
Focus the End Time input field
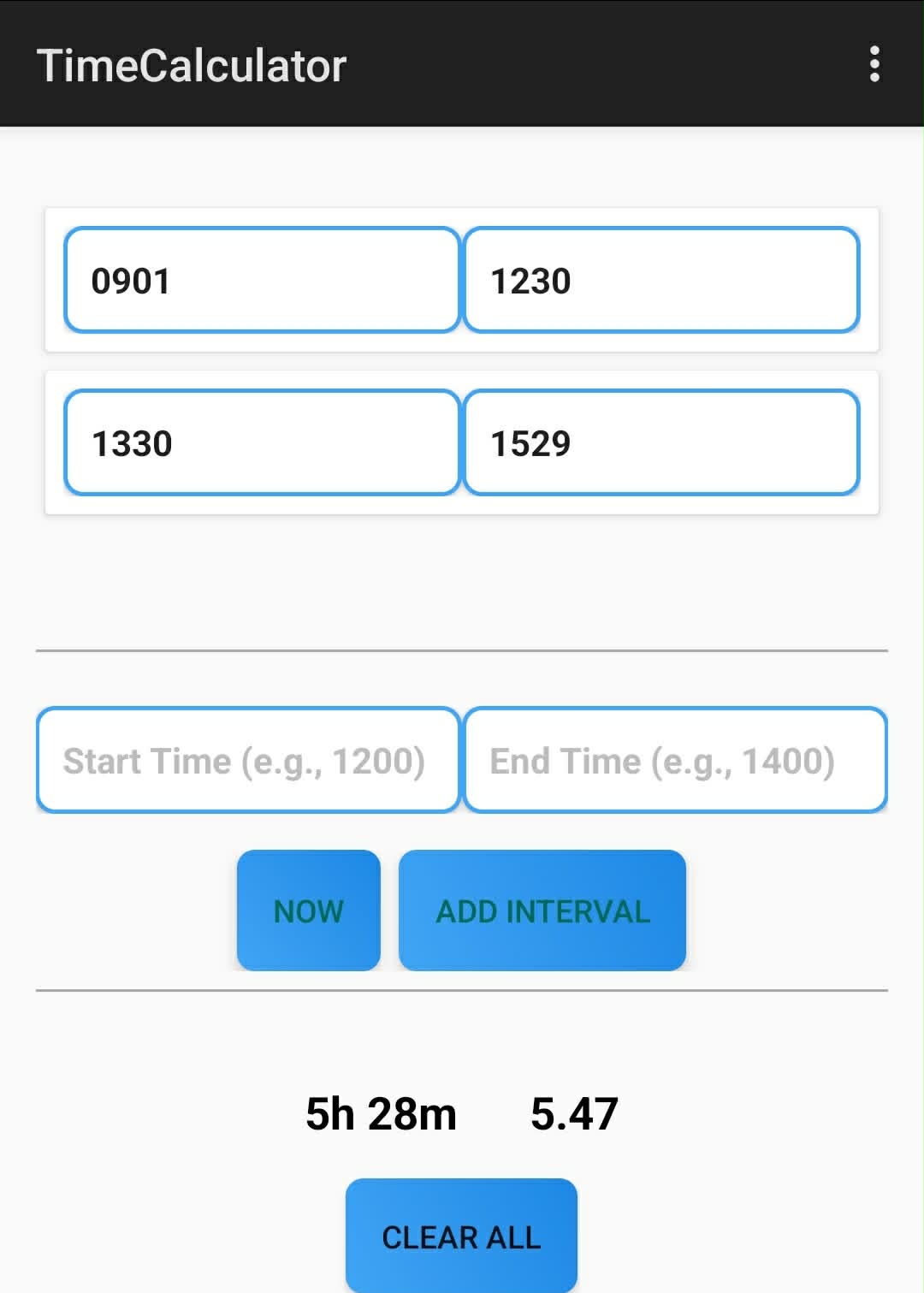click(x=675, y=760)
